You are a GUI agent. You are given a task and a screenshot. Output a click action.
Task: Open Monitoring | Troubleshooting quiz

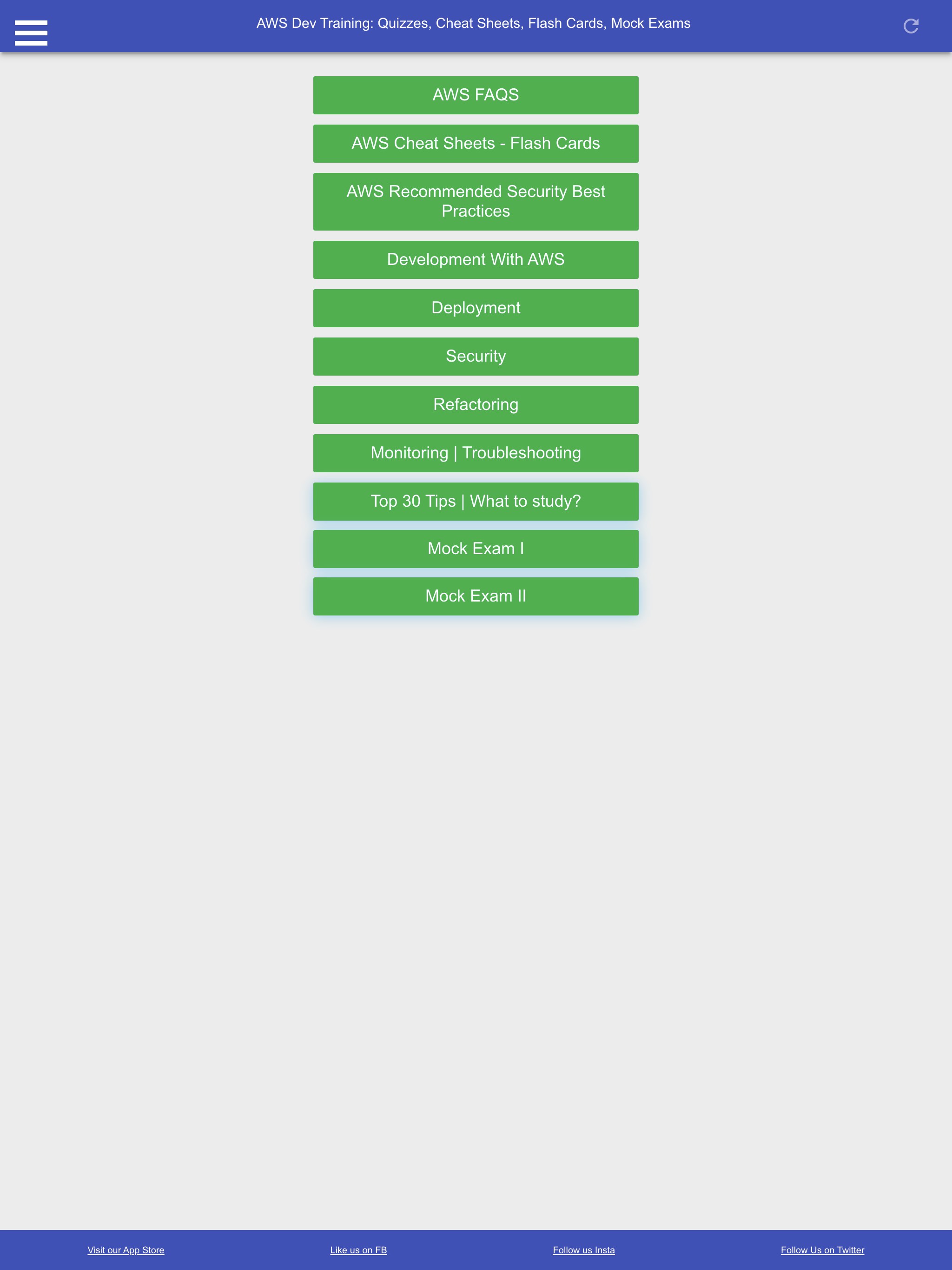pos(476,453)
